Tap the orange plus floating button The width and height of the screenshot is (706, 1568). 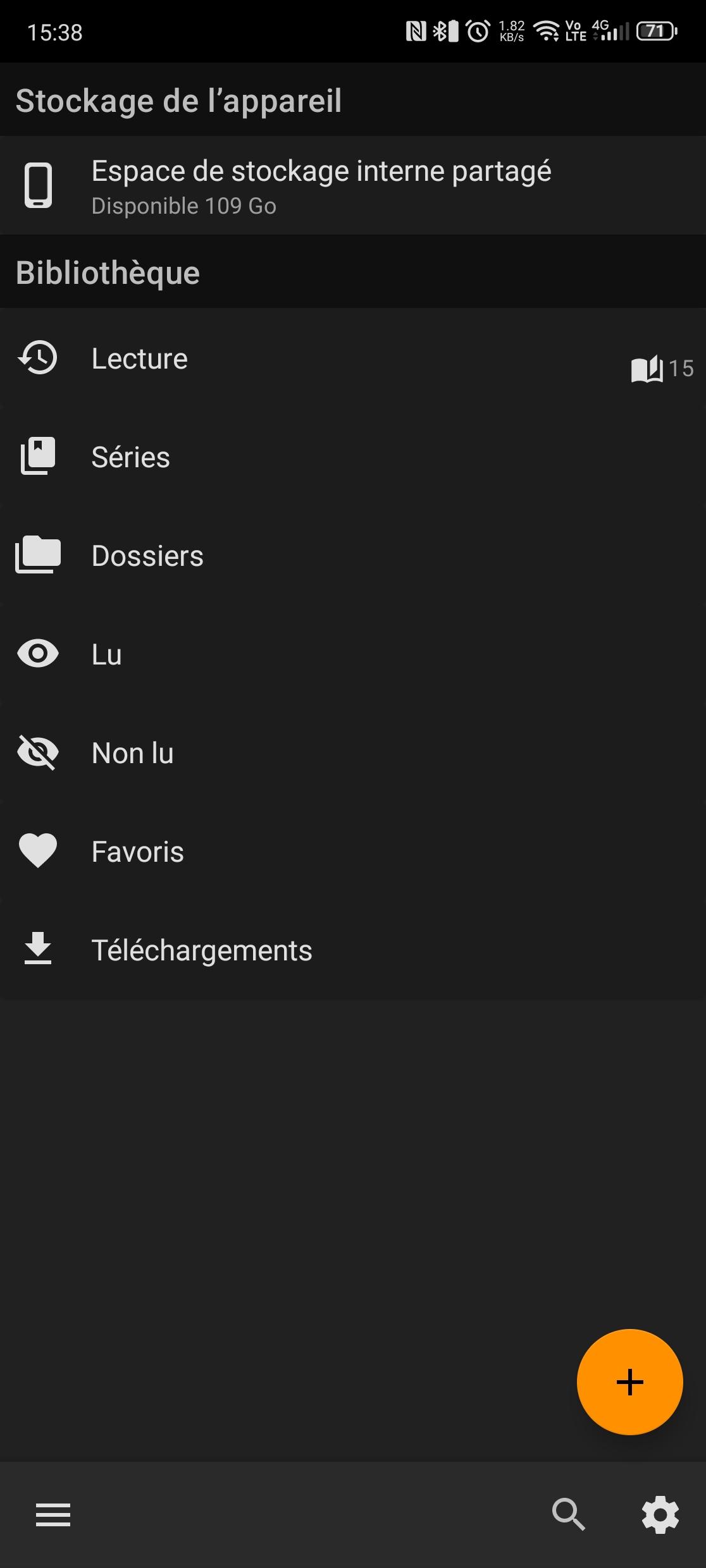629,1381
